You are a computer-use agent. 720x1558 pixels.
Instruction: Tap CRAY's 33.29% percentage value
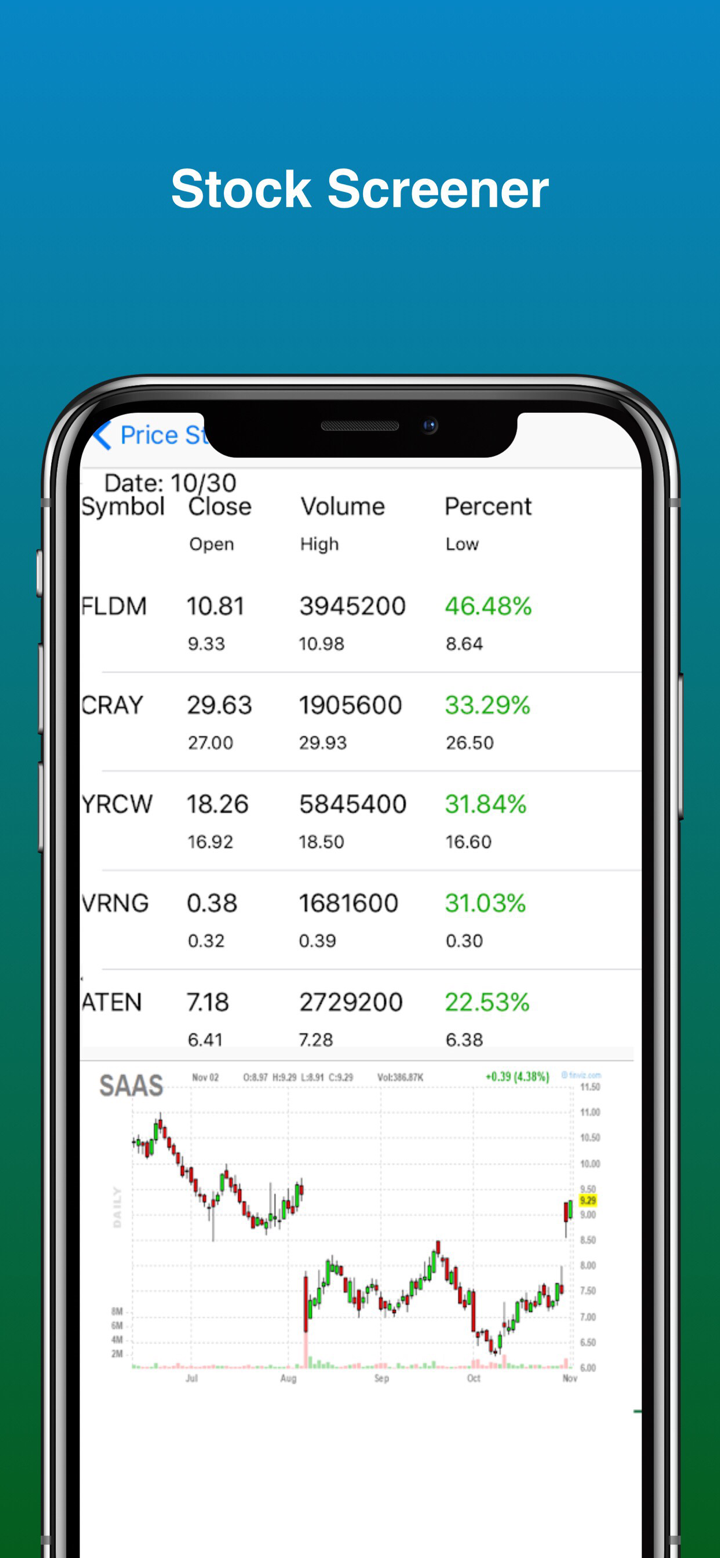(x=487, y=705)
